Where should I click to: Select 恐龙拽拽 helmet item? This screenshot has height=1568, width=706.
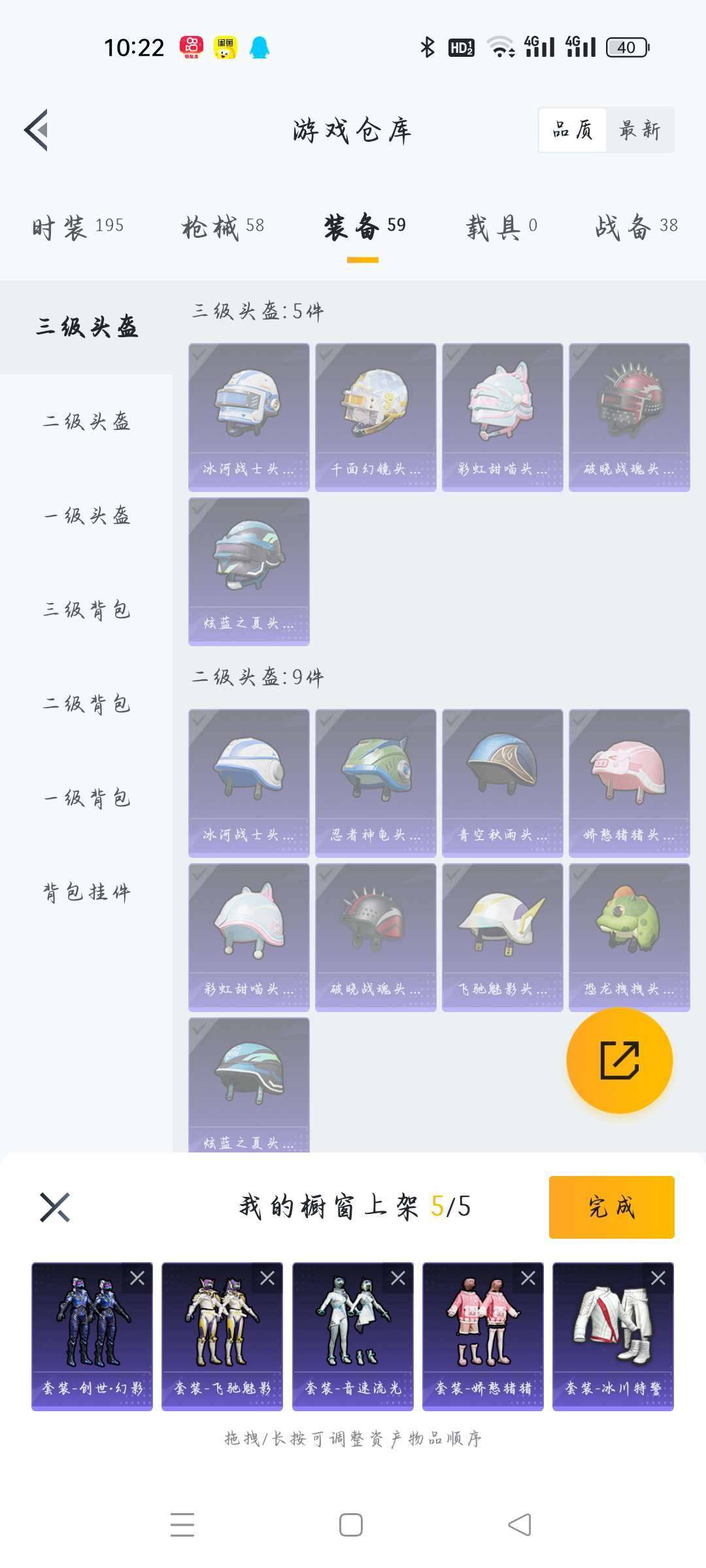click(629, 936)
